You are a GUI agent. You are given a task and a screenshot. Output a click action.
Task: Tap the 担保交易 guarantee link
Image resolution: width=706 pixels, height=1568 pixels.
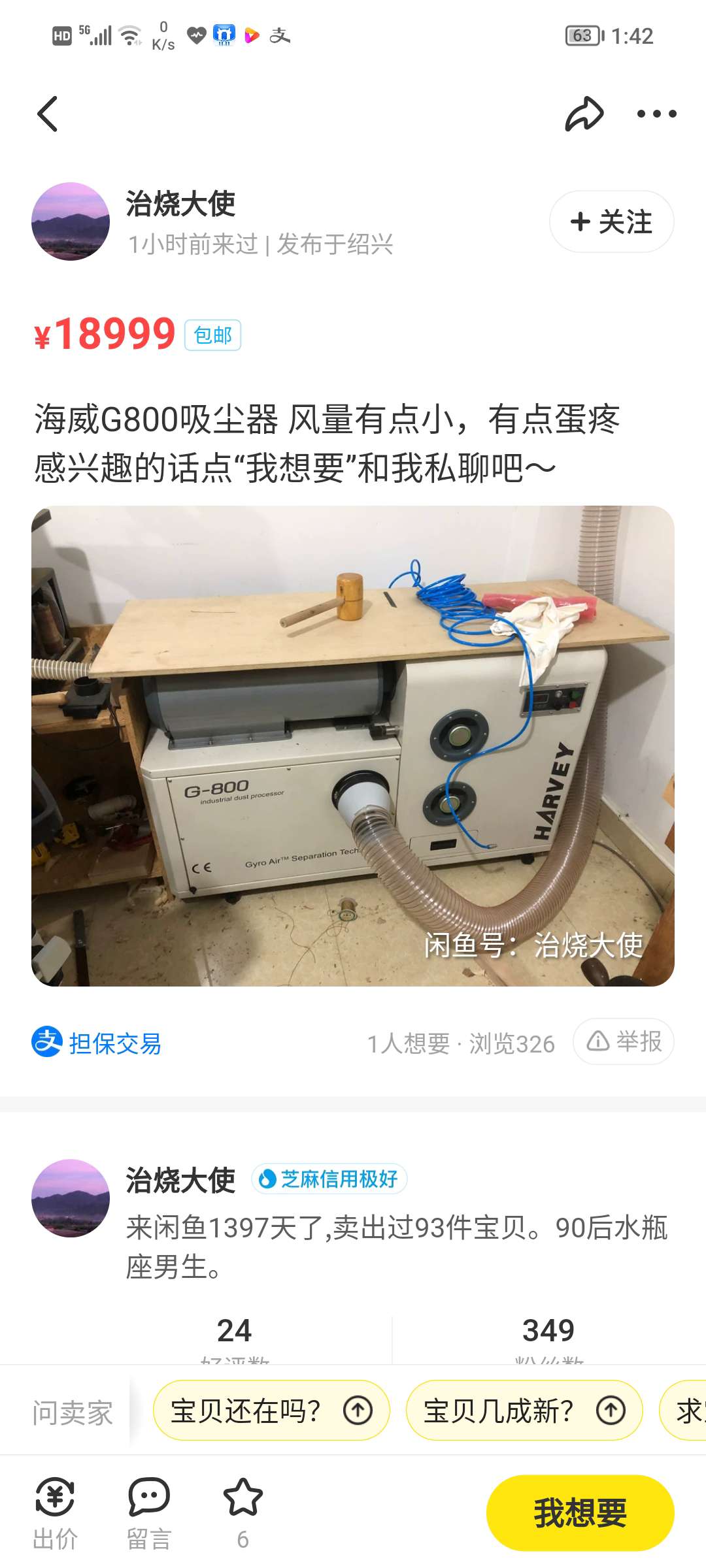pyautogui.click(x=97, y=1043)
